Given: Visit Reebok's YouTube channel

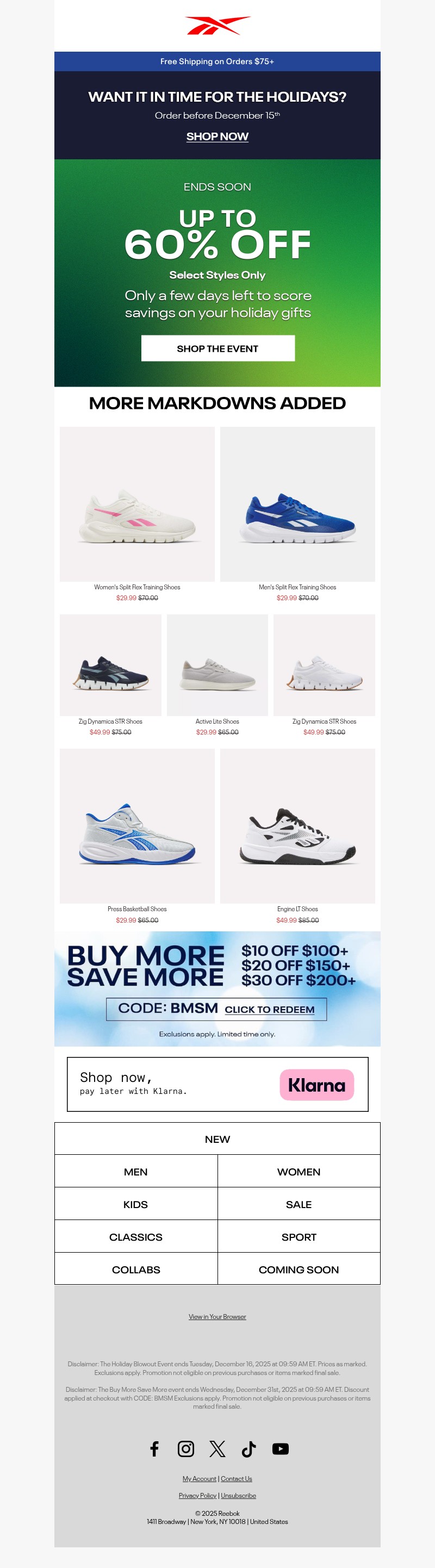Looking at the screenshot, I should 281,1449.
